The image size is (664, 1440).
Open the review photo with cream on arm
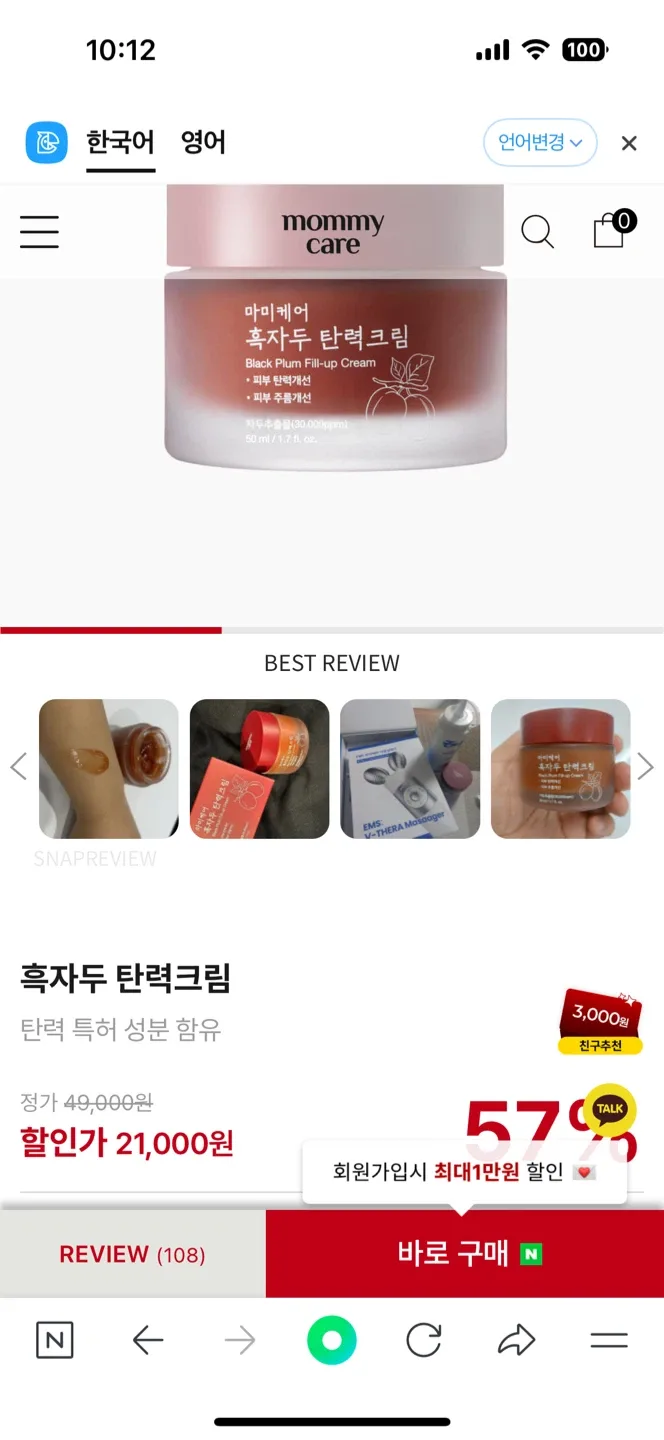coord(109,768)
